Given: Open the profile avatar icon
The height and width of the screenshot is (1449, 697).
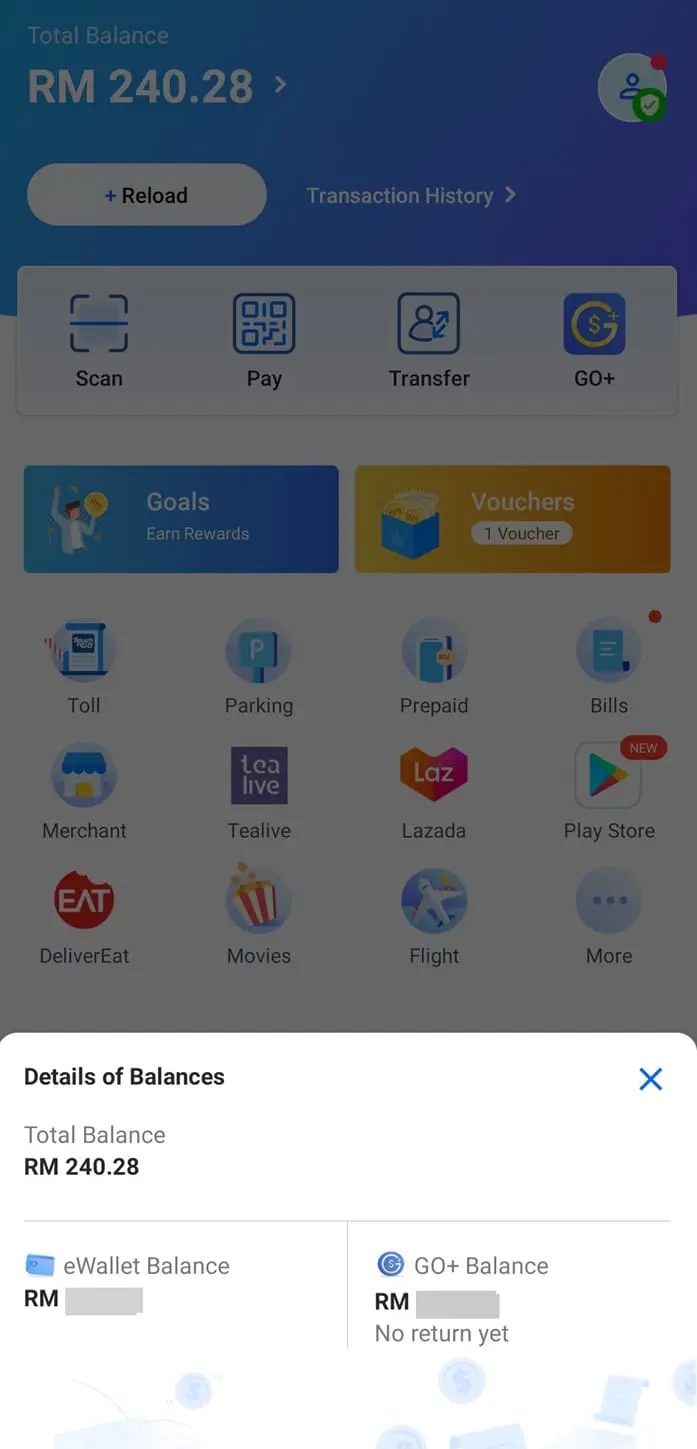Looking at the screenshot, I should tap(632, 88).
